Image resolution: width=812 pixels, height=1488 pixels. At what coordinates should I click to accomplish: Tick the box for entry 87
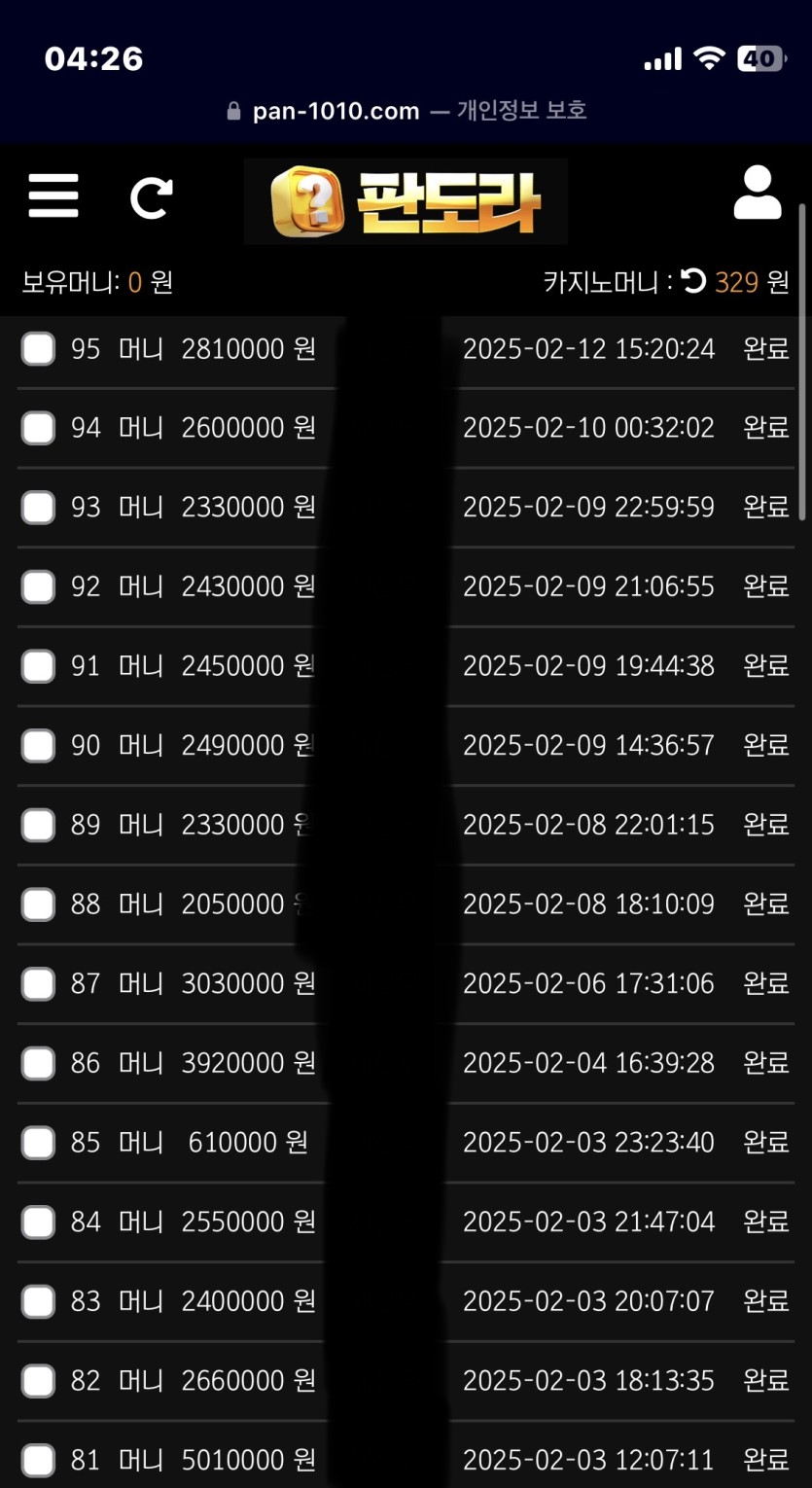pos(38,984)
